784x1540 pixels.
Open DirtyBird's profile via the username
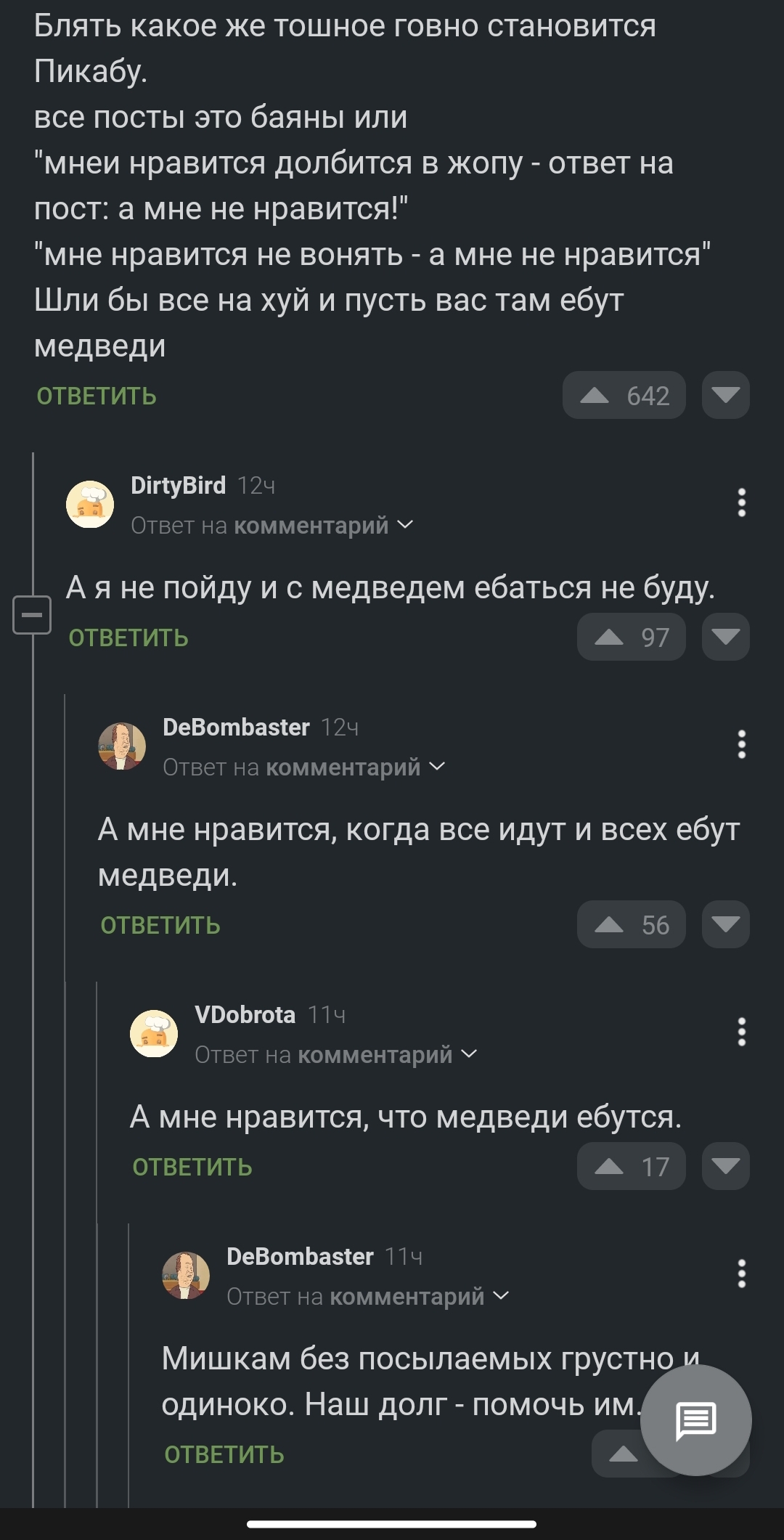coord(179,485)
